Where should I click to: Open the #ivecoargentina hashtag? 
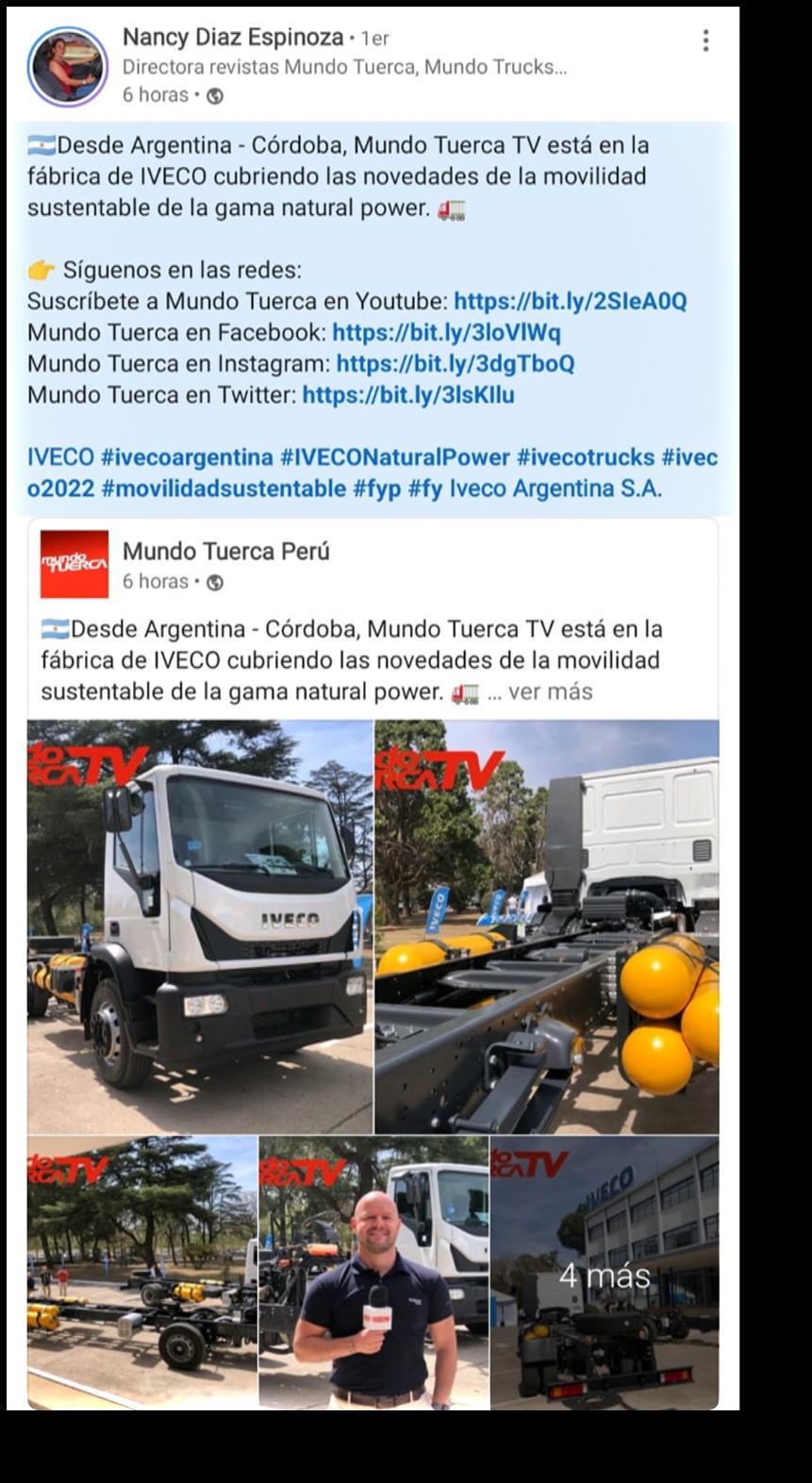(187, 458)
